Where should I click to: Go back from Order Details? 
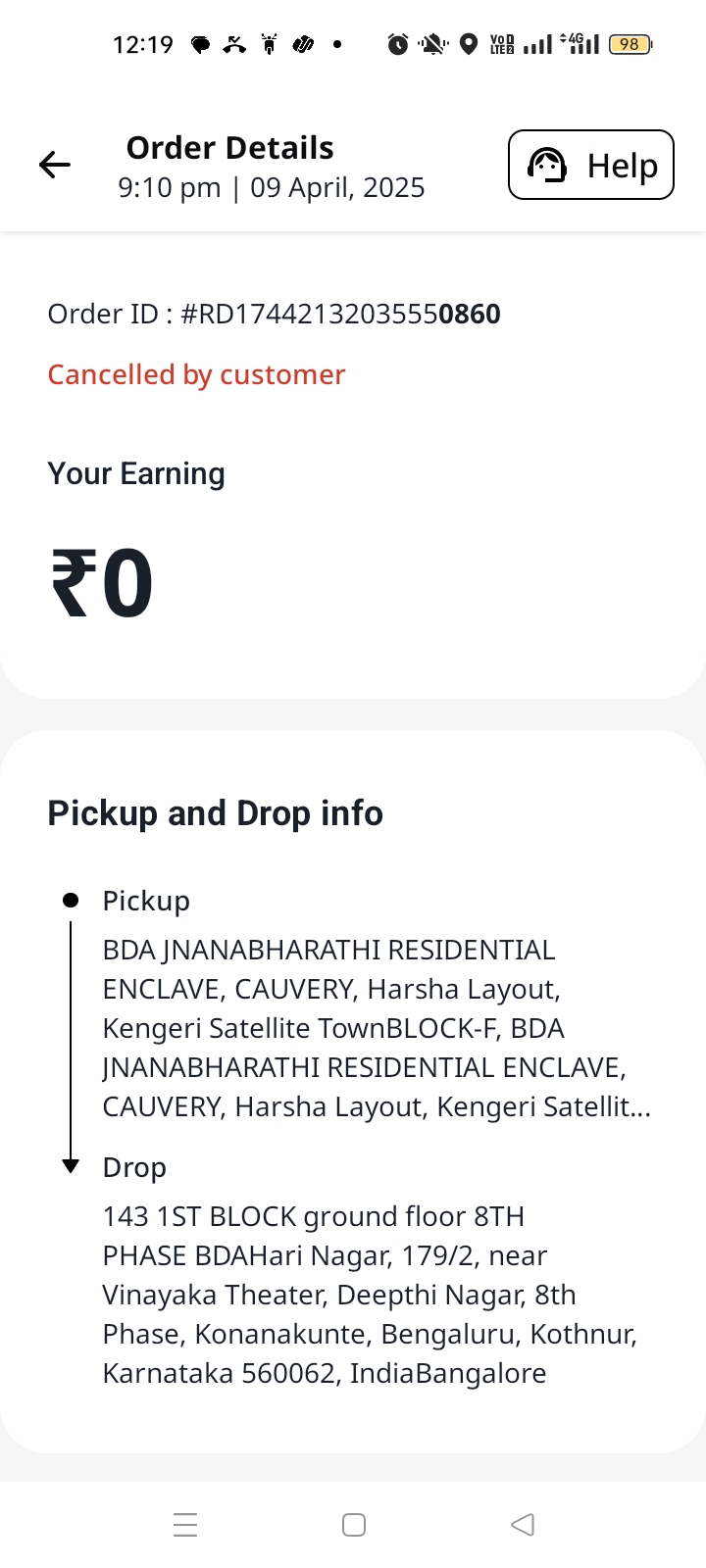[55, 165]
